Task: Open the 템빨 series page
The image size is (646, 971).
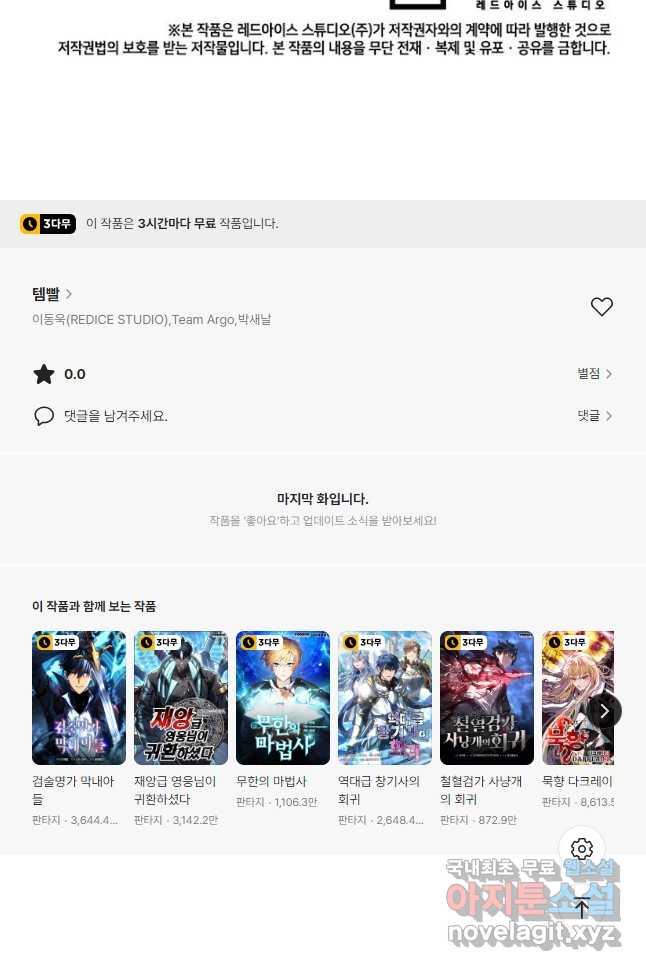Action: tap(52, 294)
